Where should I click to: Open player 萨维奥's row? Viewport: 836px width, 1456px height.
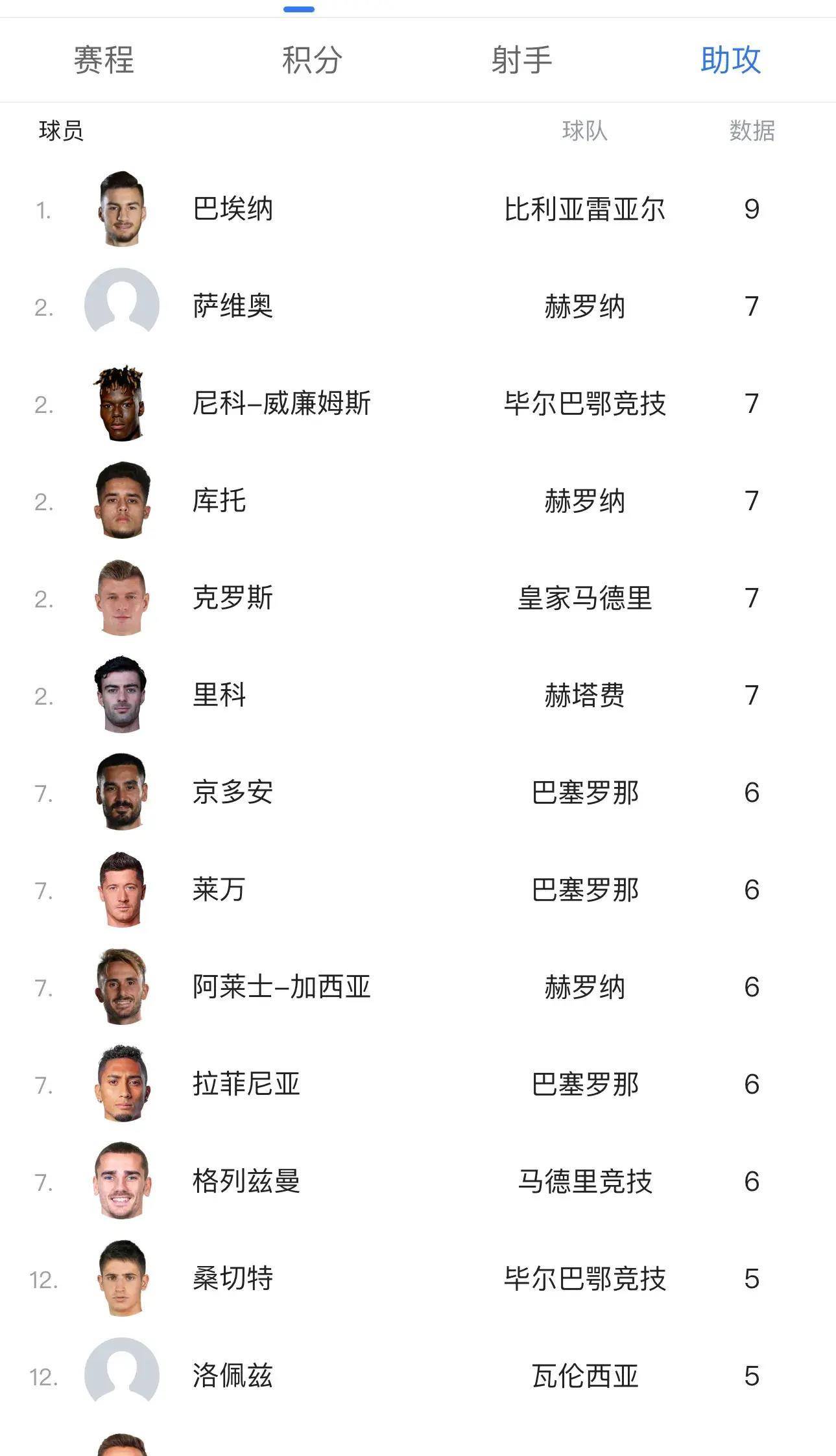point(418,306)
